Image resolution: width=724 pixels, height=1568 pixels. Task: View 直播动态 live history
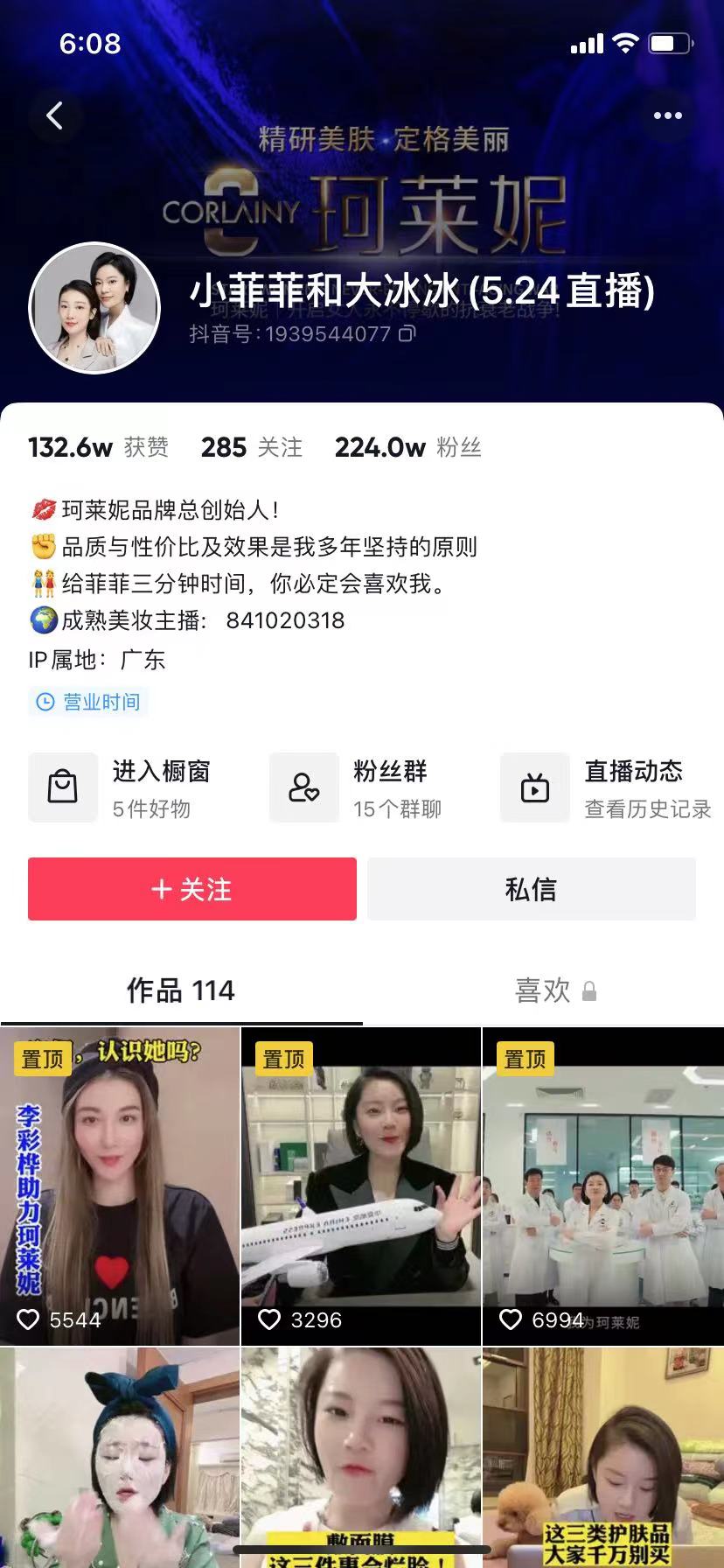(608, 787)
